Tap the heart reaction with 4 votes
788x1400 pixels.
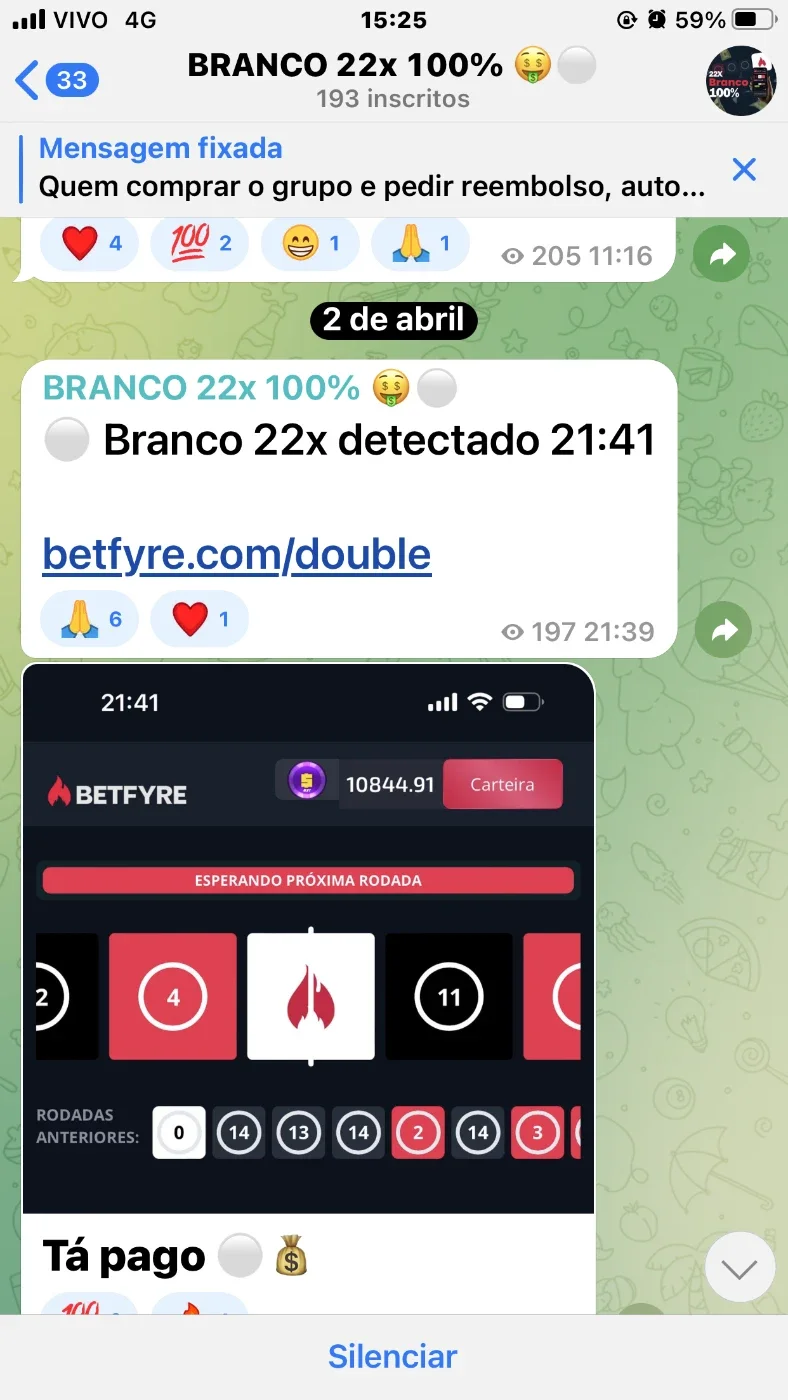tap(91, 243)
